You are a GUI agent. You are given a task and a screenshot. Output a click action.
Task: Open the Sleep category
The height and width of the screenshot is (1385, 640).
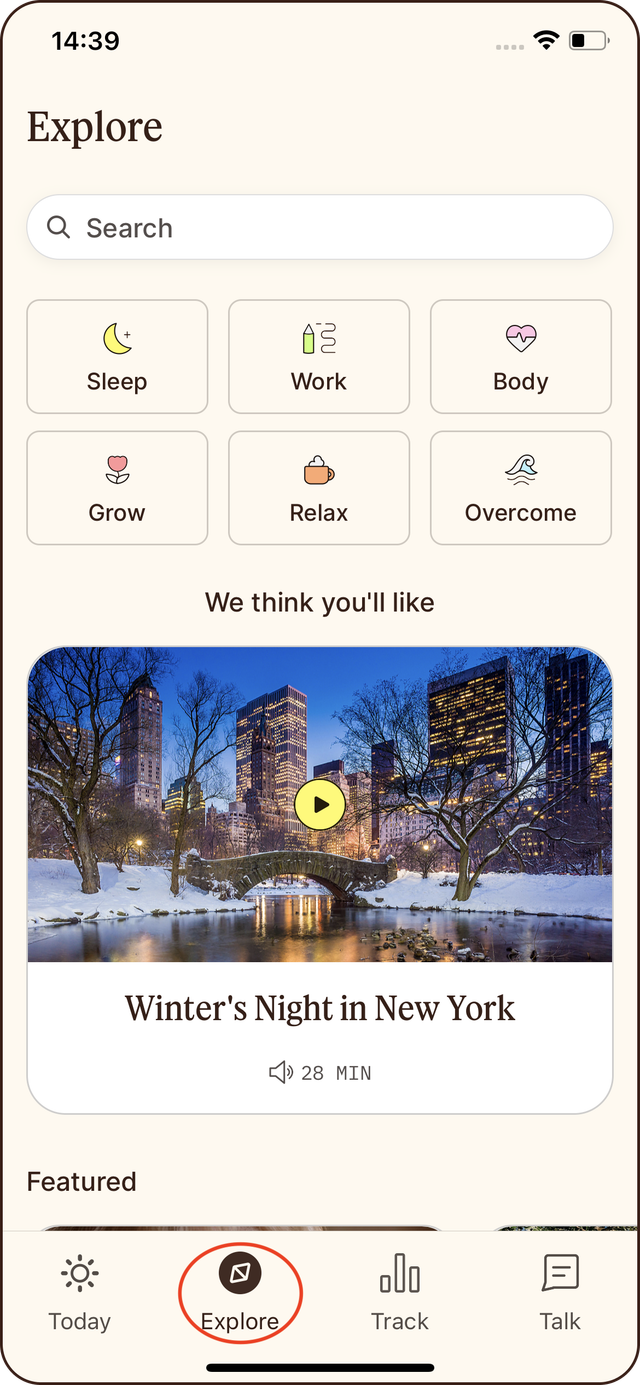[x=117, y=357]
